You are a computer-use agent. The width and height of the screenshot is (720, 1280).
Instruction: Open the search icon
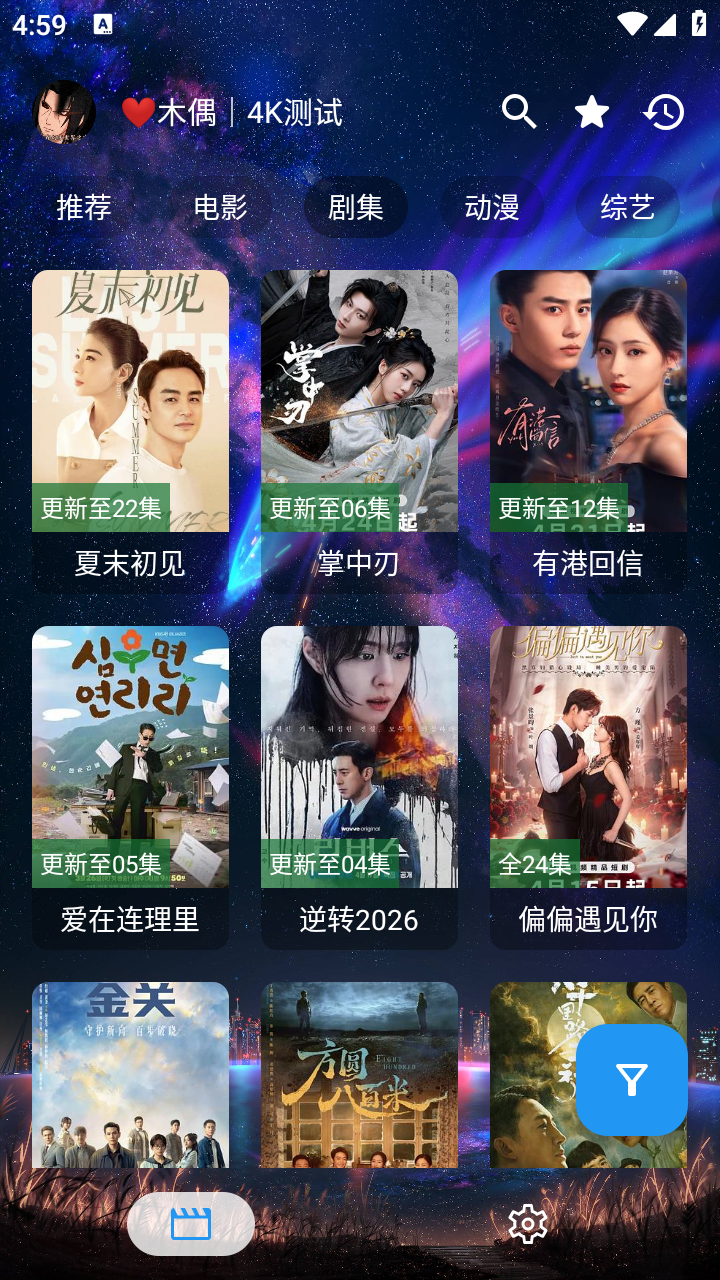(519, 112)
